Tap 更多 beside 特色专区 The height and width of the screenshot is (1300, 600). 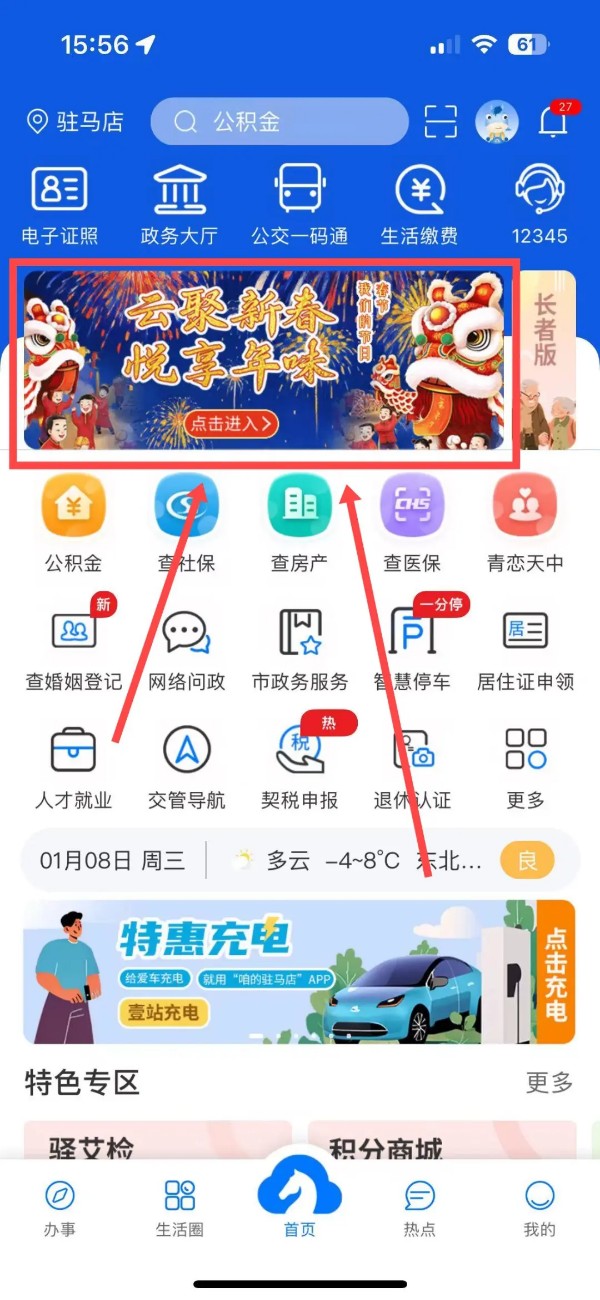coord(549,1082)
